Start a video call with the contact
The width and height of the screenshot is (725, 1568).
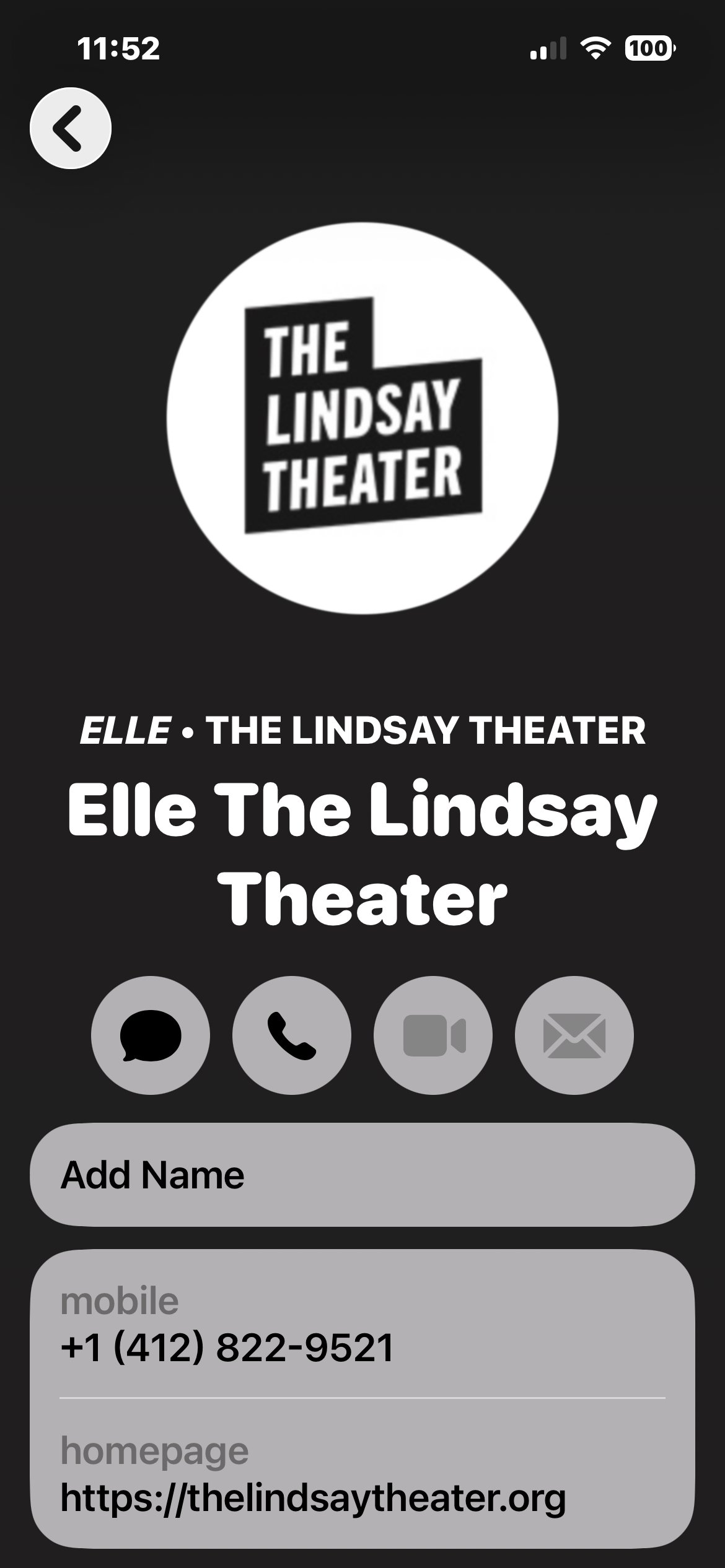click(x=433, y=1035)
